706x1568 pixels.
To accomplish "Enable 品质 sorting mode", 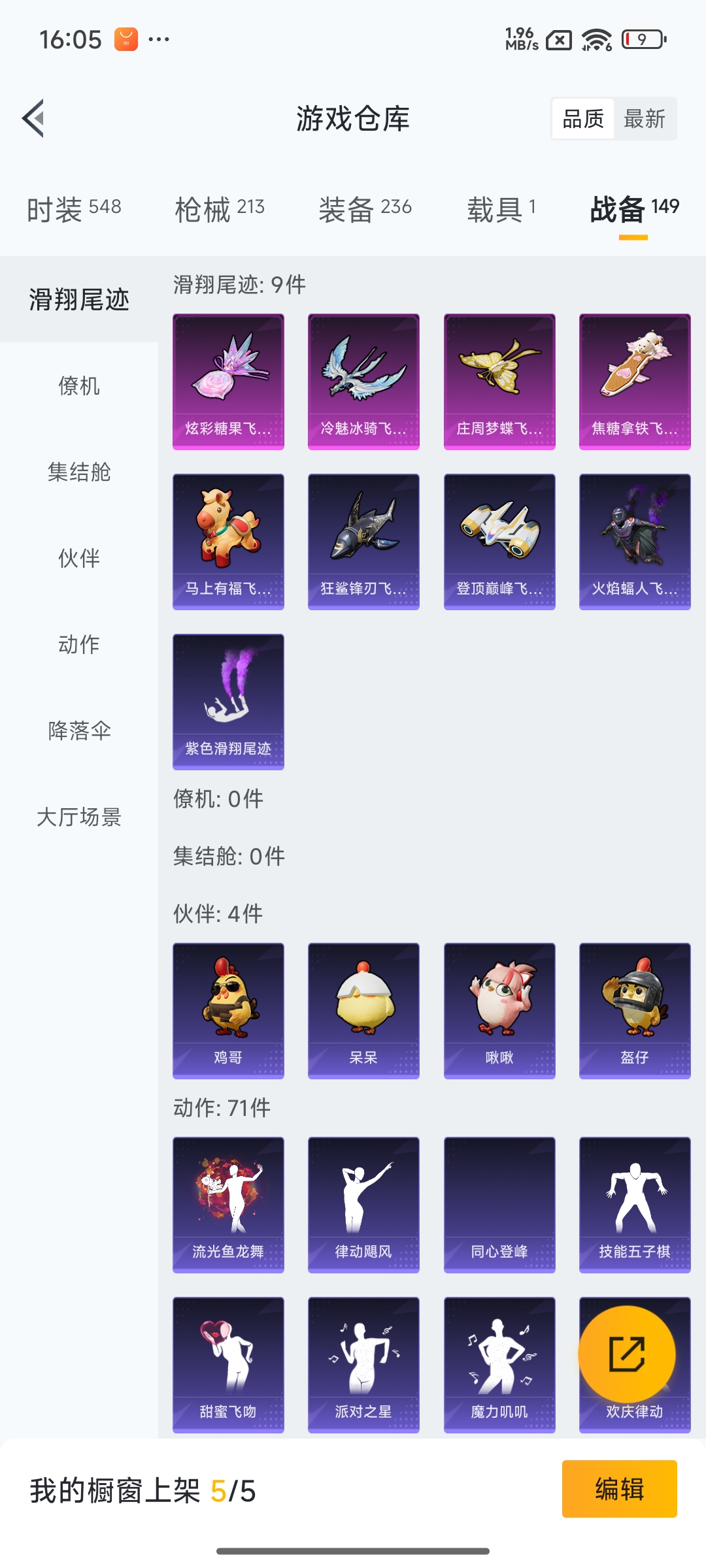I will (582, 118).
